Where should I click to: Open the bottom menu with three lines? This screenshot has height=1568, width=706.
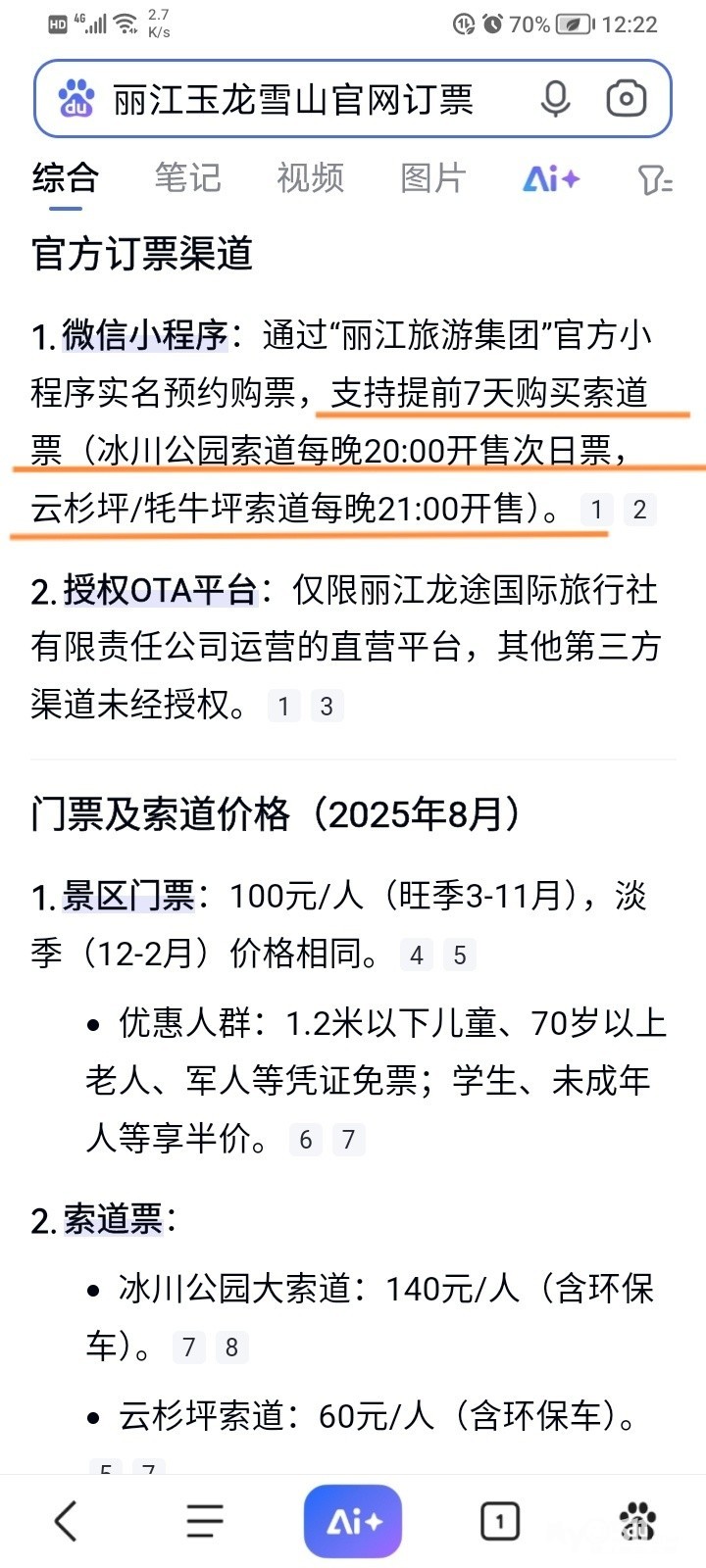tap(205, 1521)
